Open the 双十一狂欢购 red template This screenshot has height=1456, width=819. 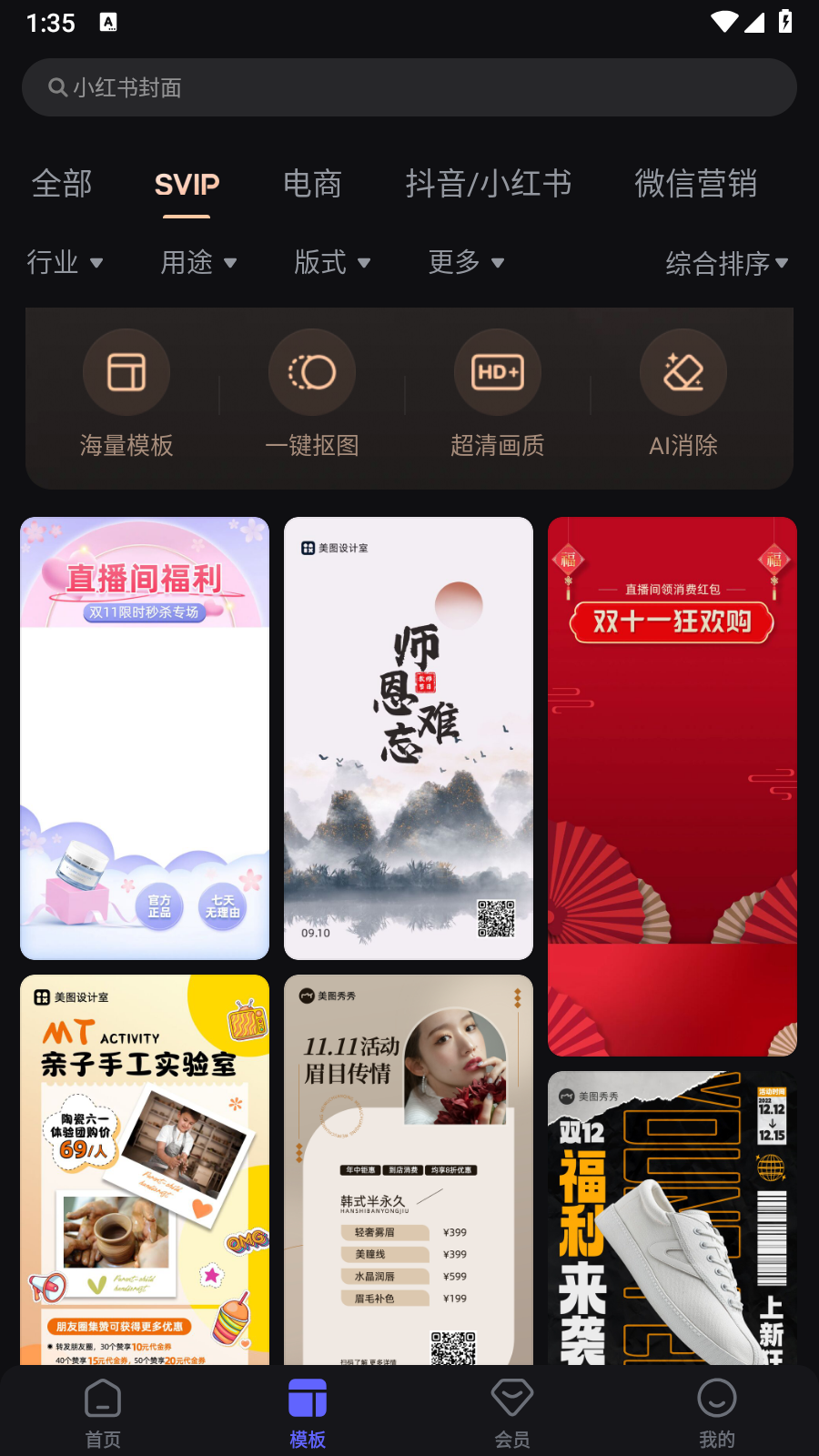pyautogui.click(x=672, y=786)
